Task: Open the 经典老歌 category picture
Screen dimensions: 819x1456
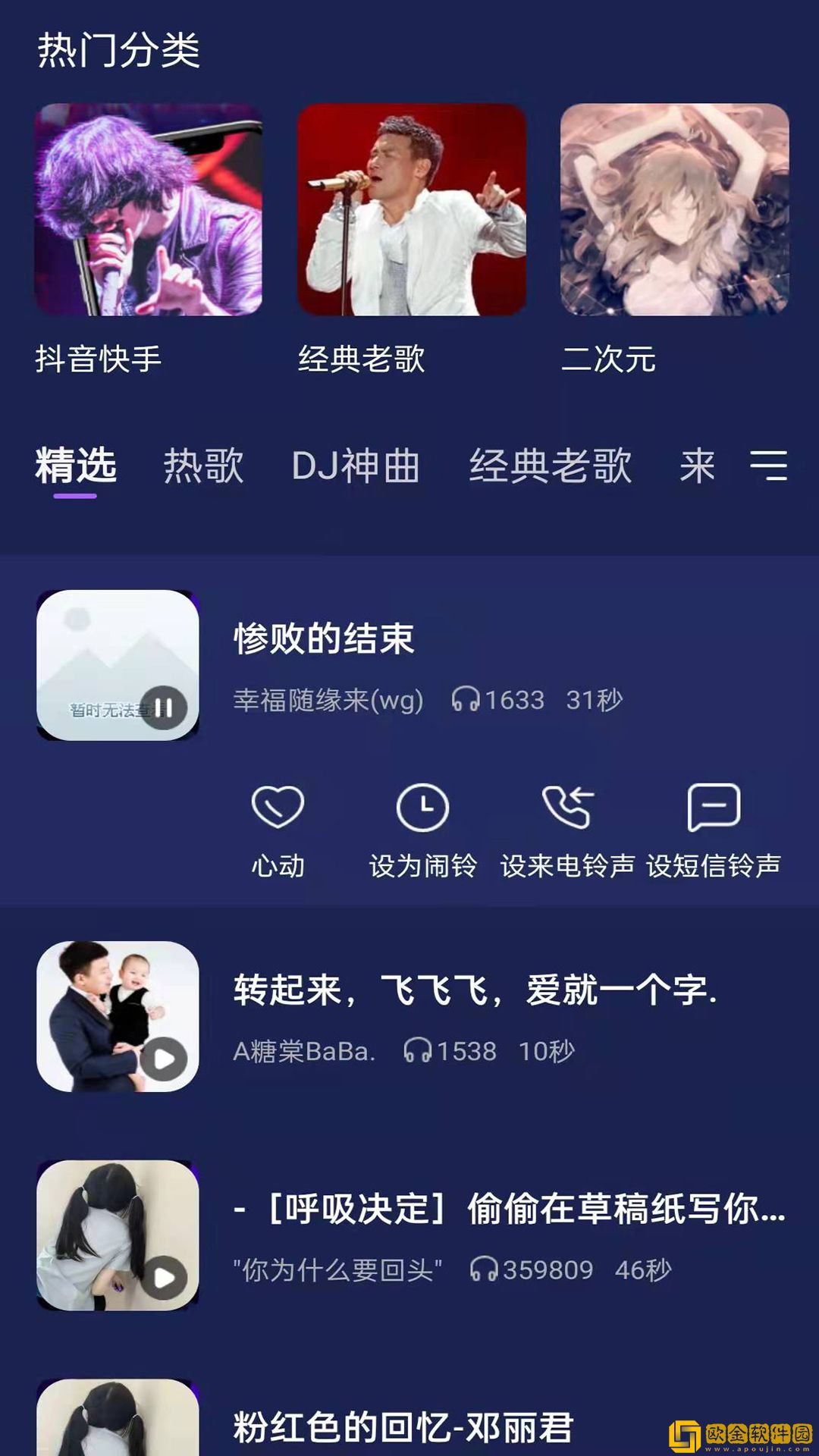Action: (x=412, y=210)
